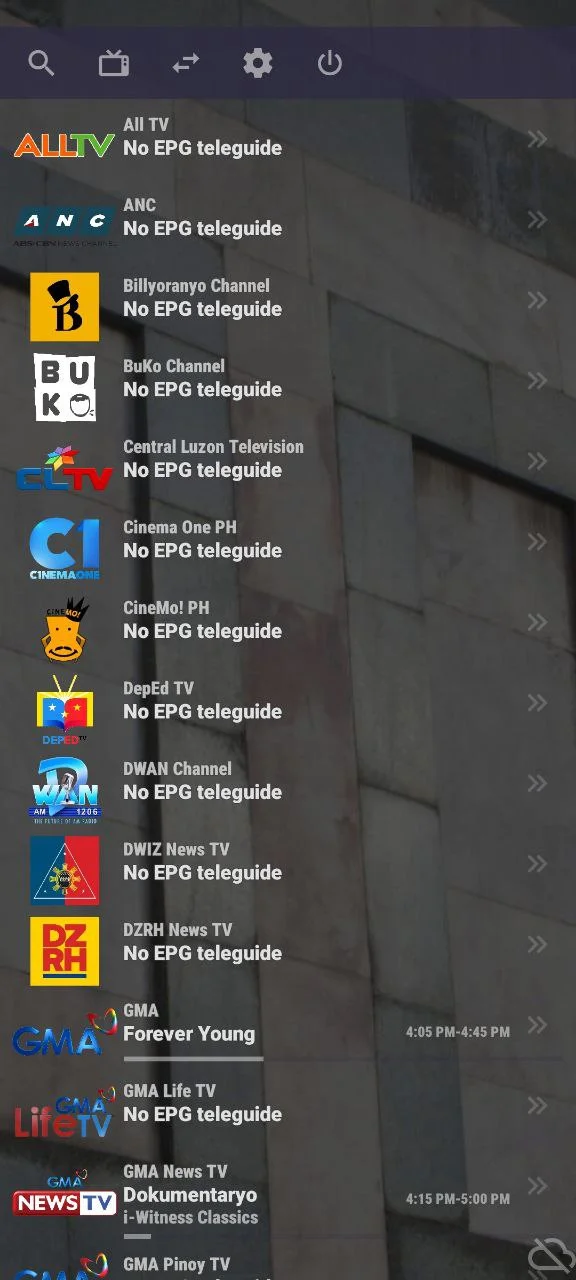Open Central Luzon Television
Image resolution: width=576 pixels, height=1280 pixels.
(288, 462)
